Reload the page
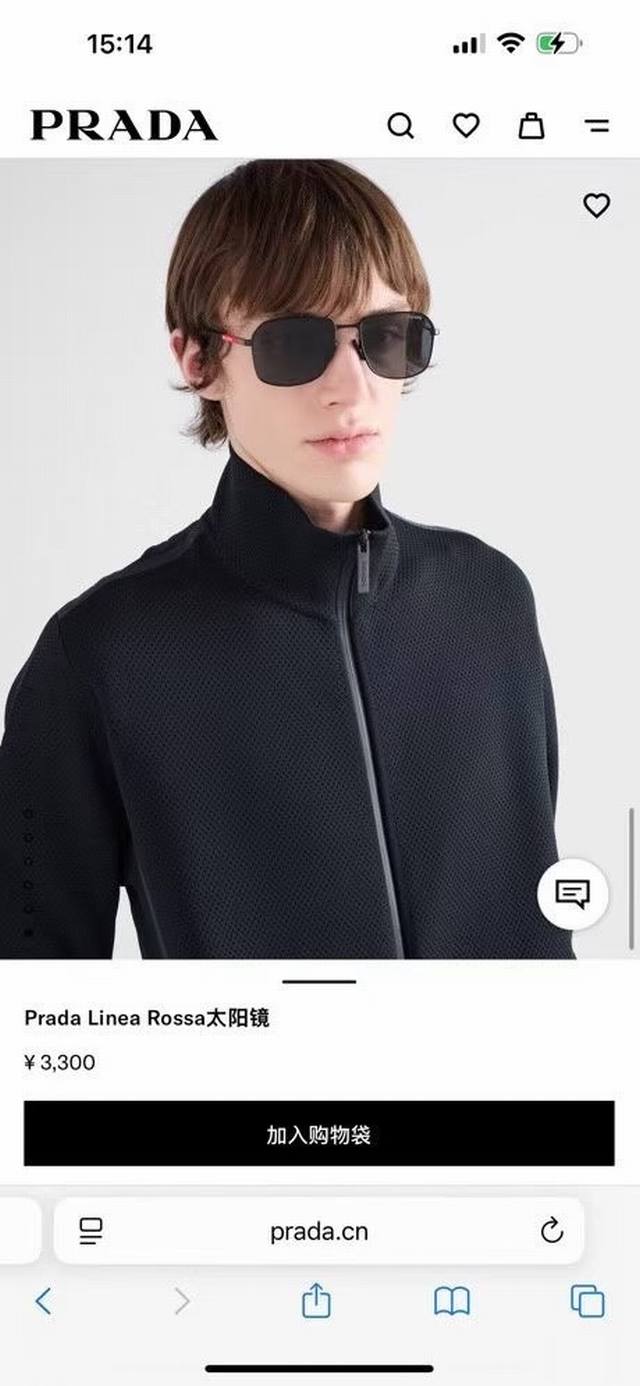 tap(552, 1232)
